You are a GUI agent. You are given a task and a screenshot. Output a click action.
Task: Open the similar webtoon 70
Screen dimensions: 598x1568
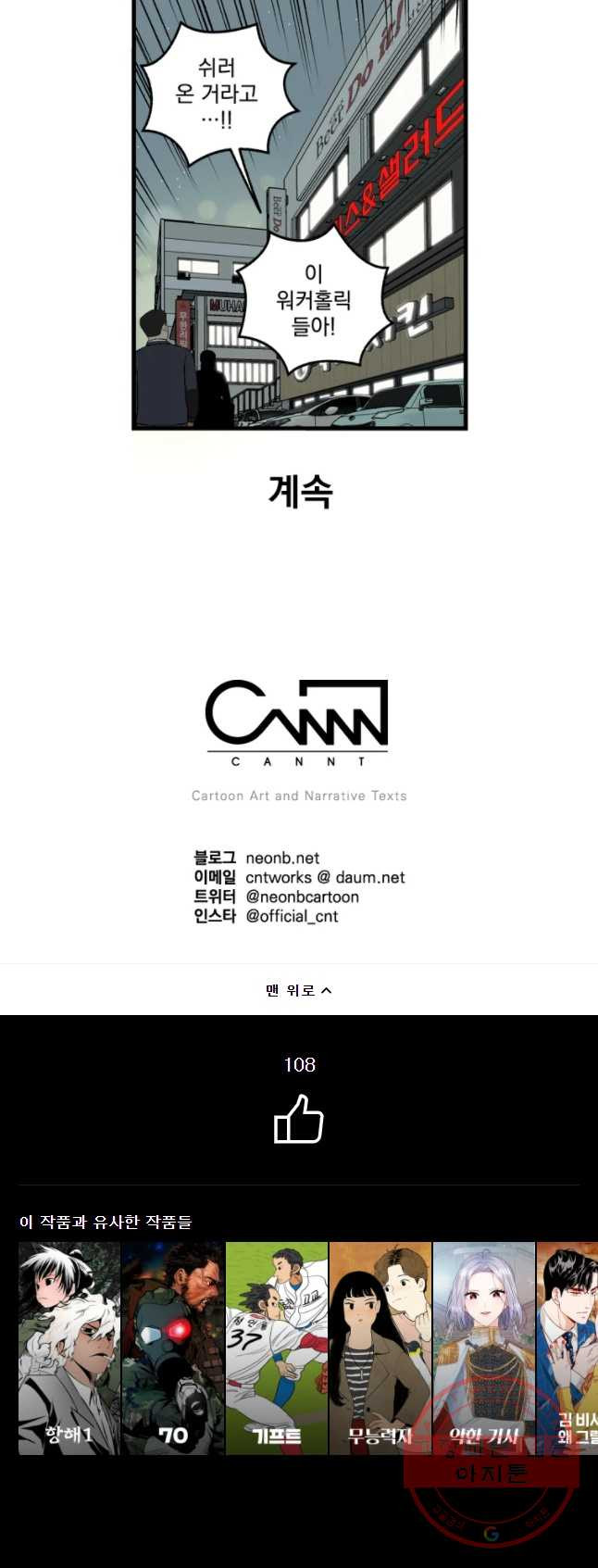(x=173, y=1348)
